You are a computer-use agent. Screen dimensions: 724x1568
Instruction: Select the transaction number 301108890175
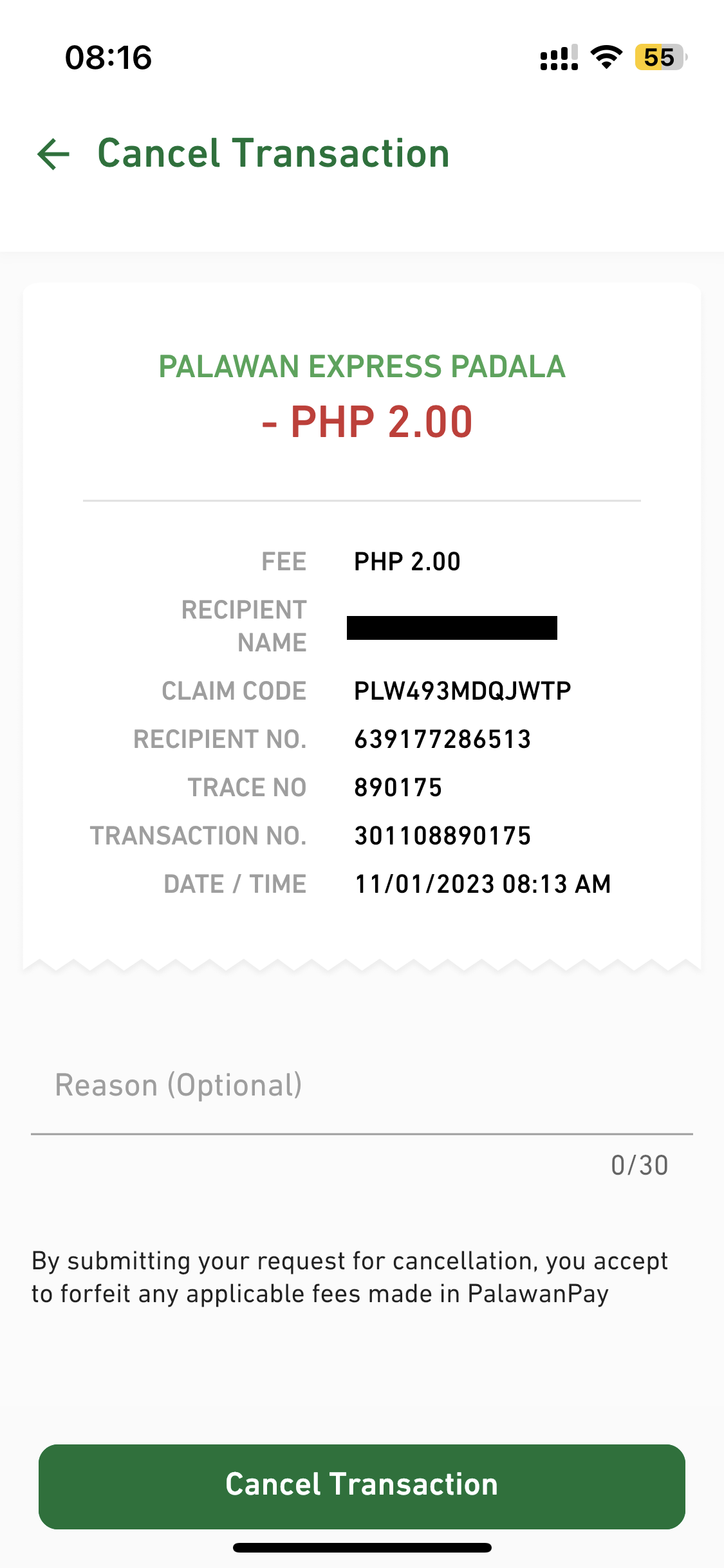tap(442, 835)
